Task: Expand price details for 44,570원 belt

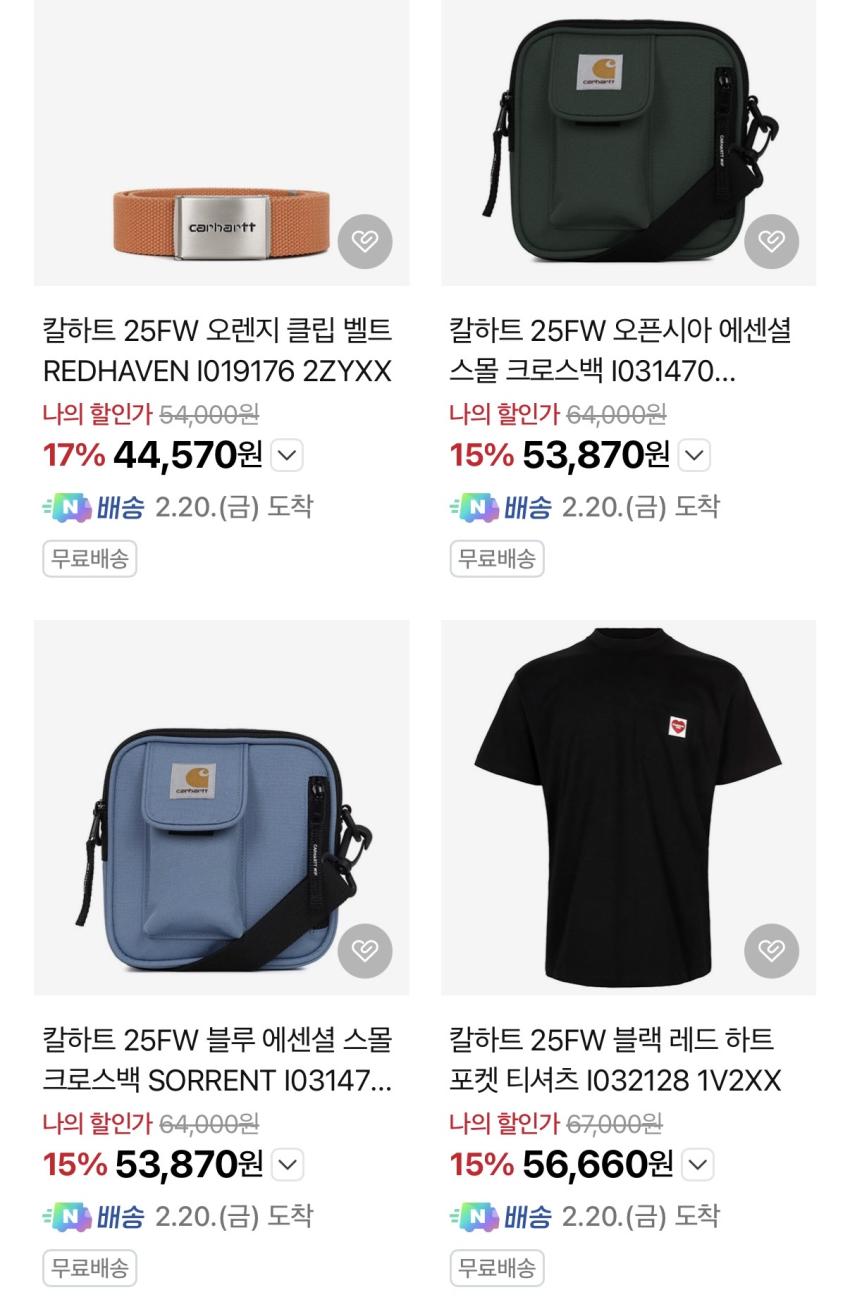Action: (x=287, y=456)
